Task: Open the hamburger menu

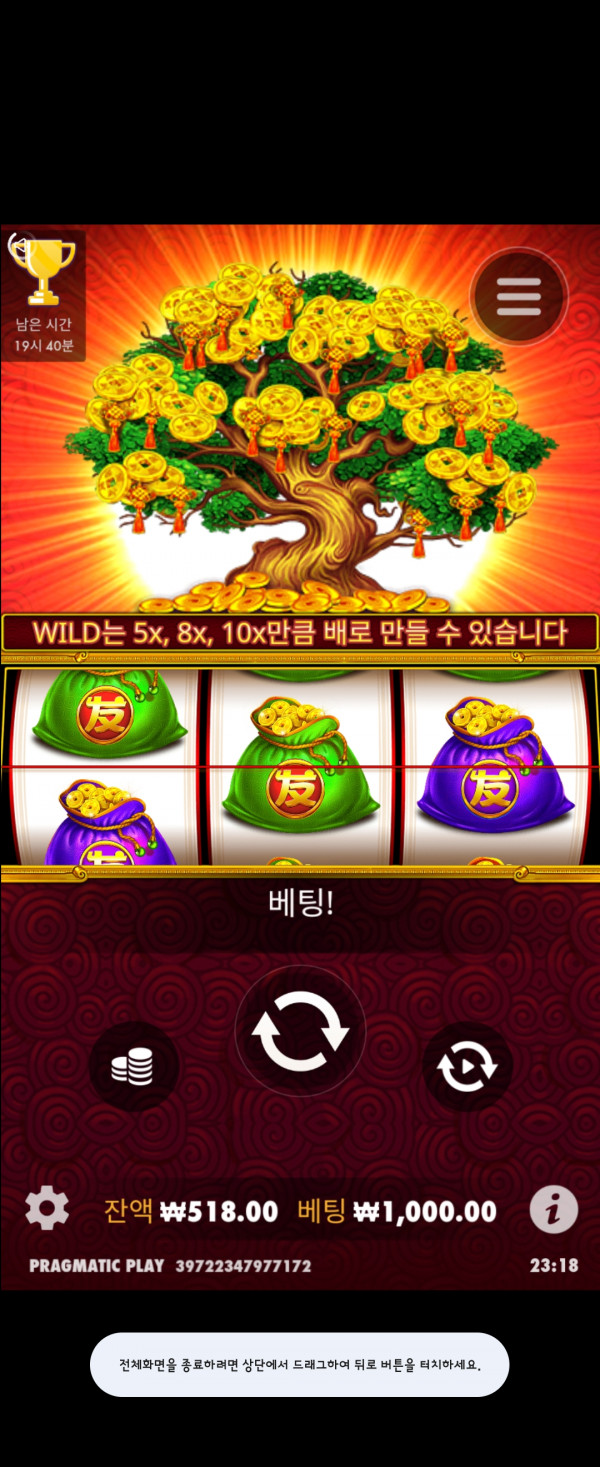Action: tap(518, 296)
